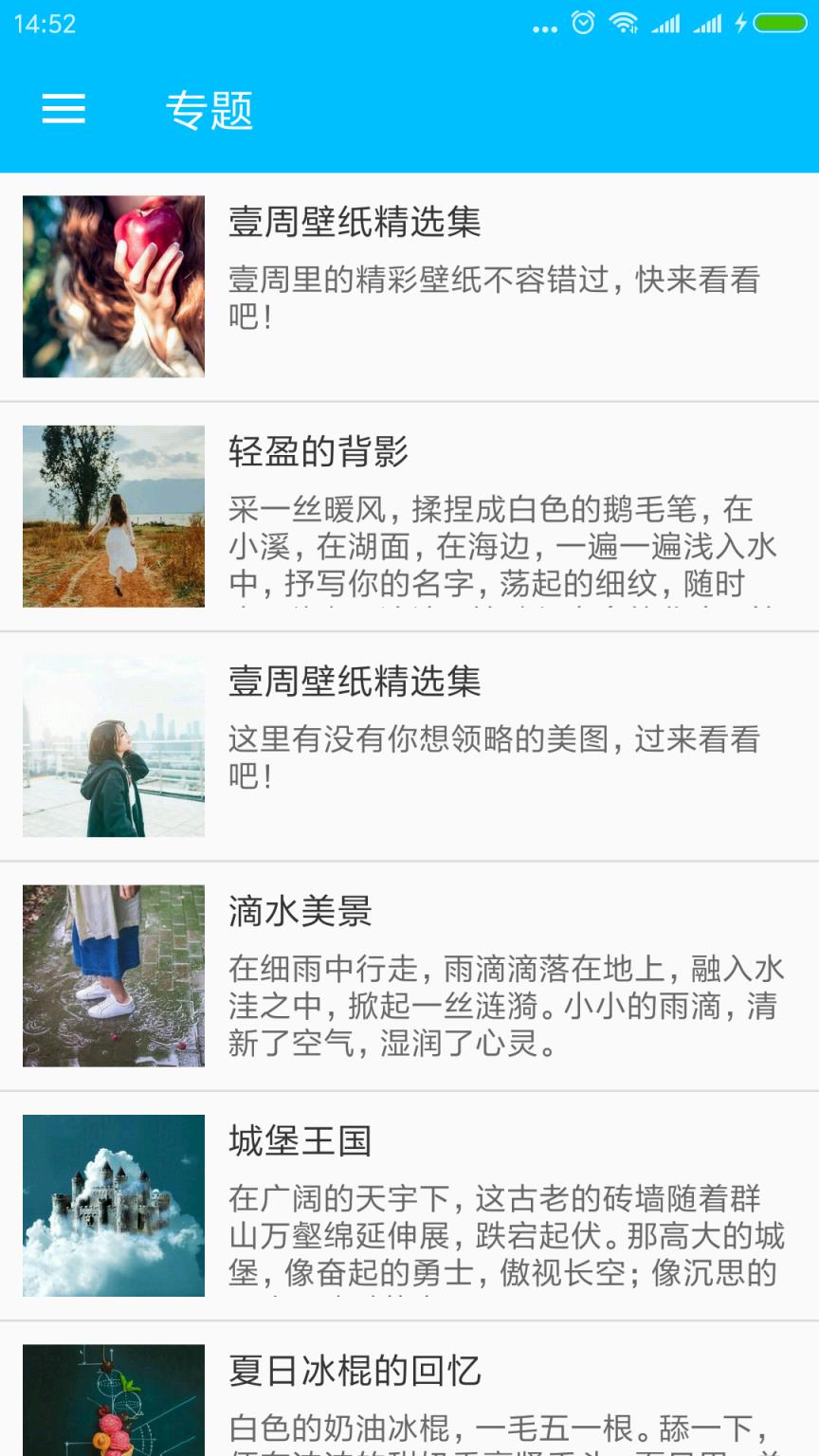Tap the apple girl thumbnail image
819x1456 pixels.
point(113,286)
